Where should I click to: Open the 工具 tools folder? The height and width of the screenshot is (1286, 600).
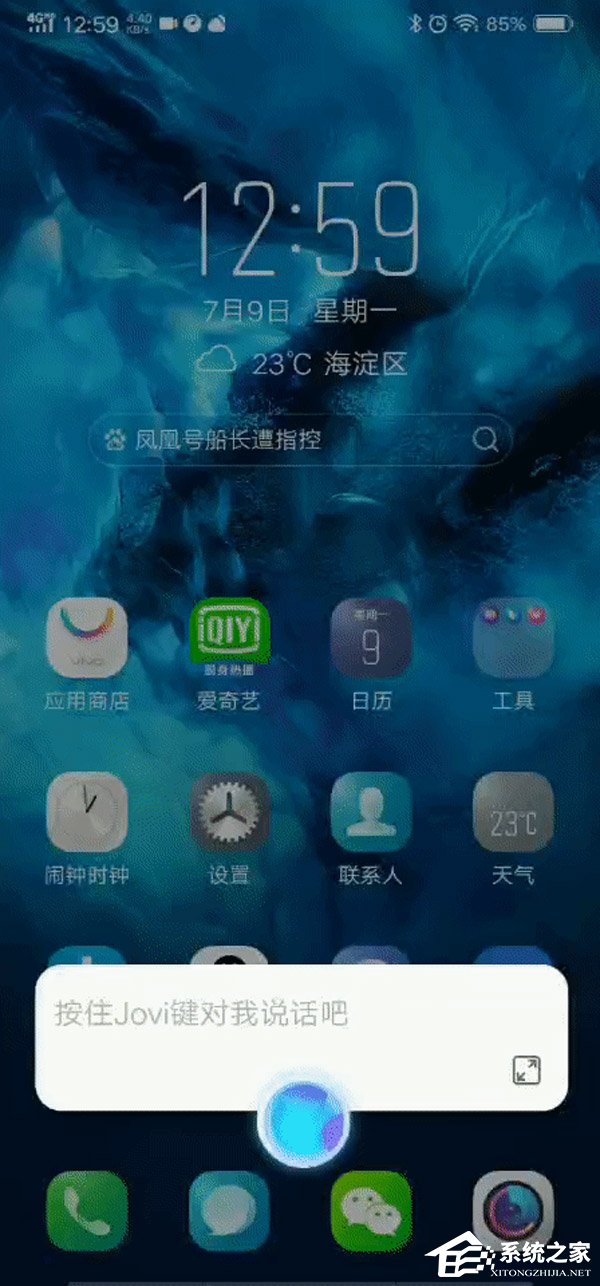click(x=513, y=638)
